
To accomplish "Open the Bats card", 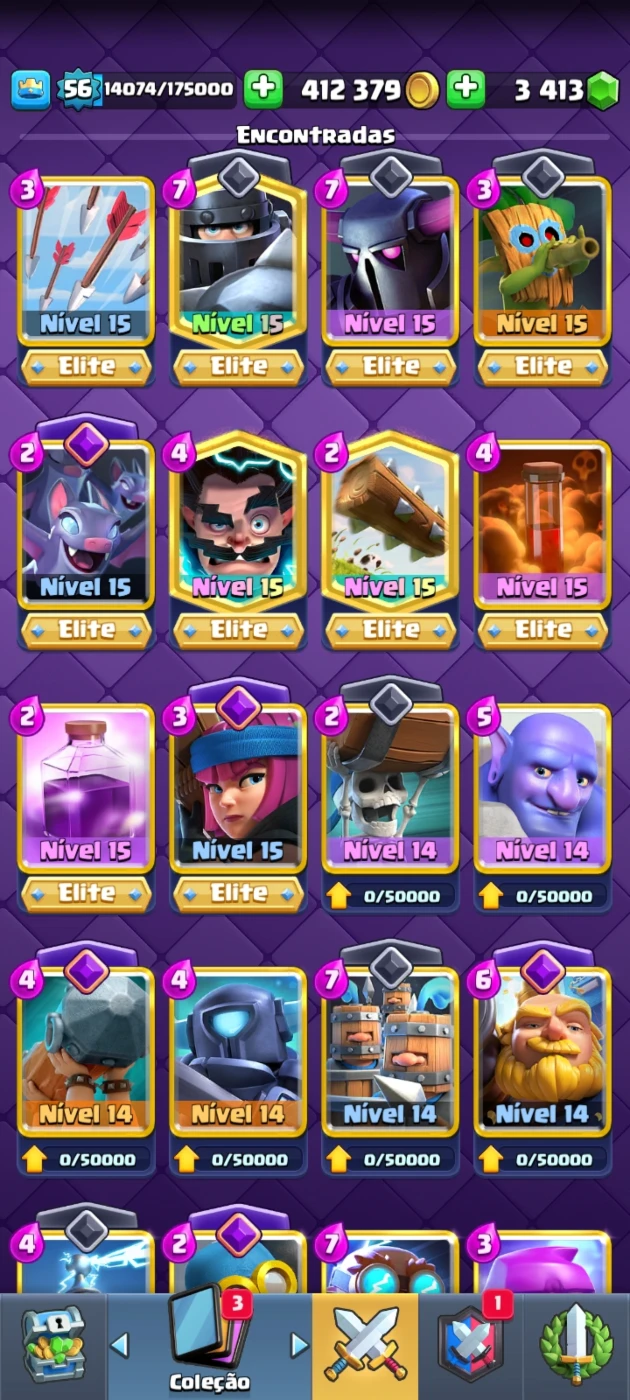I will [x=86, y=525].
